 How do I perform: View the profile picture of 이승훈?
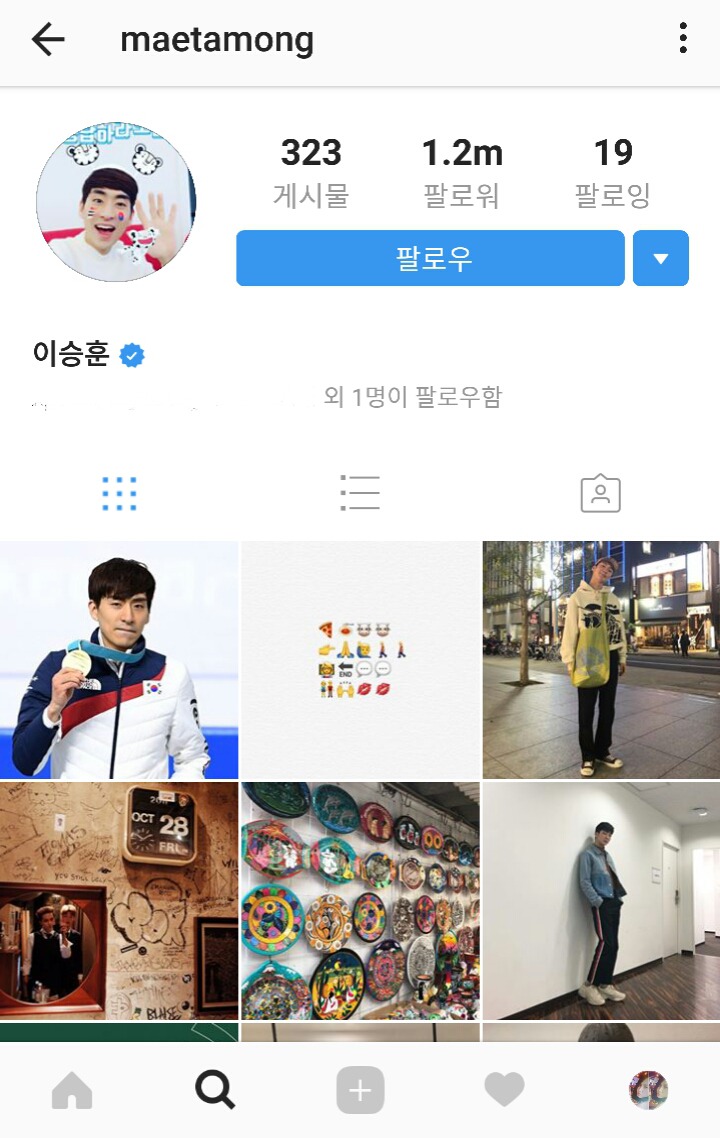(x=116, y=203)
